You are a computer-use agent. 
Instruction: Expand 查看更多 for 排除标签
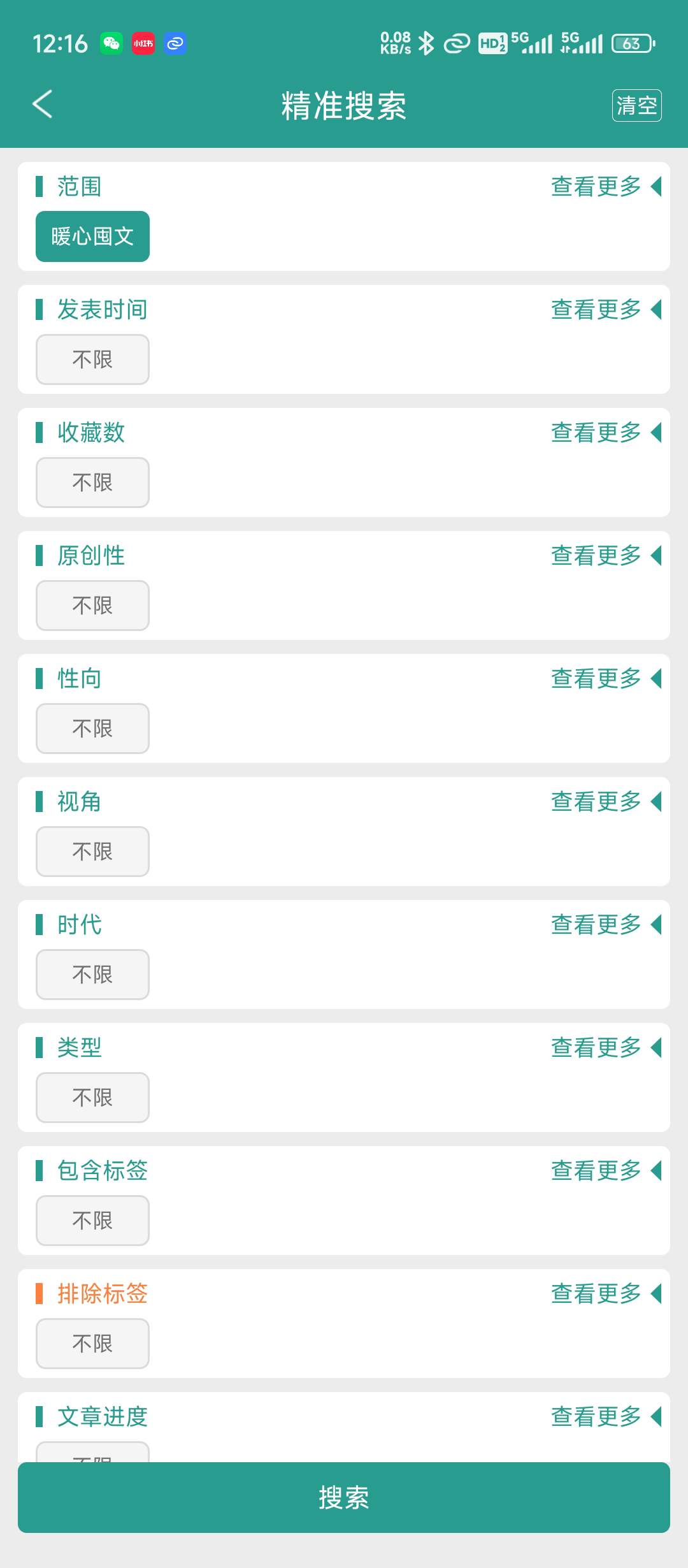605,1294
